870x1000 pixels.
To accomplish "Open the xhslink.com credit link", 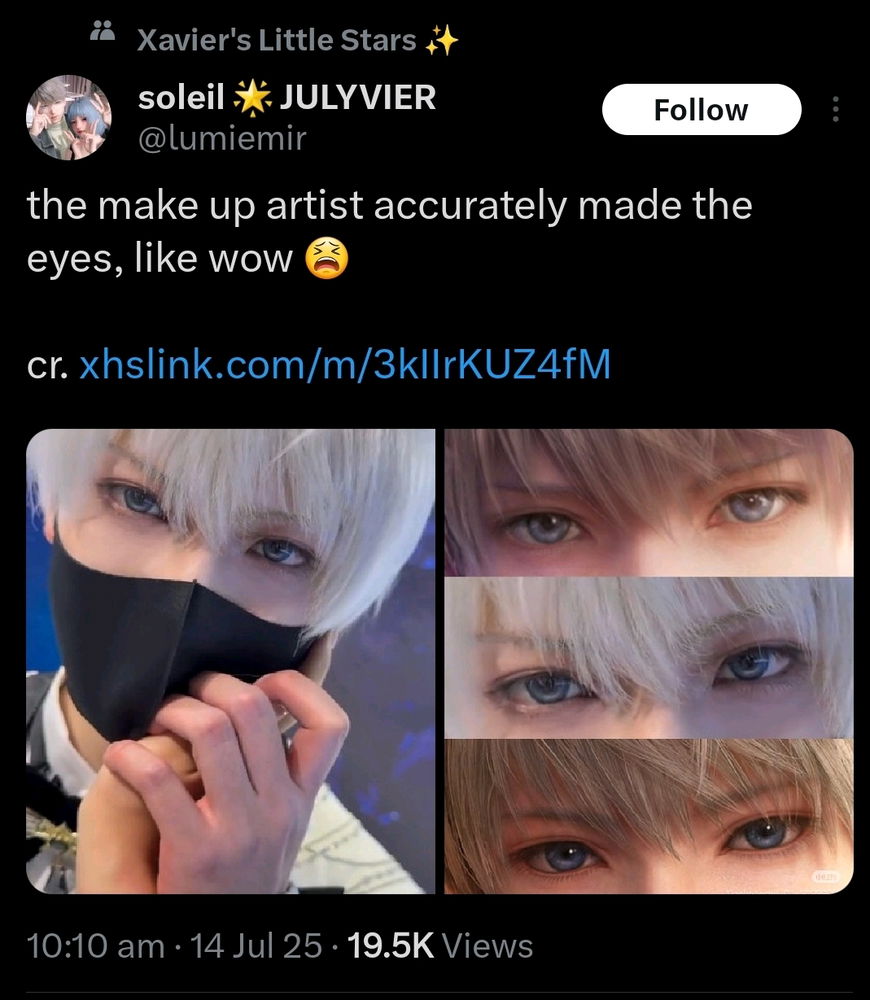I will coord(344,364).
